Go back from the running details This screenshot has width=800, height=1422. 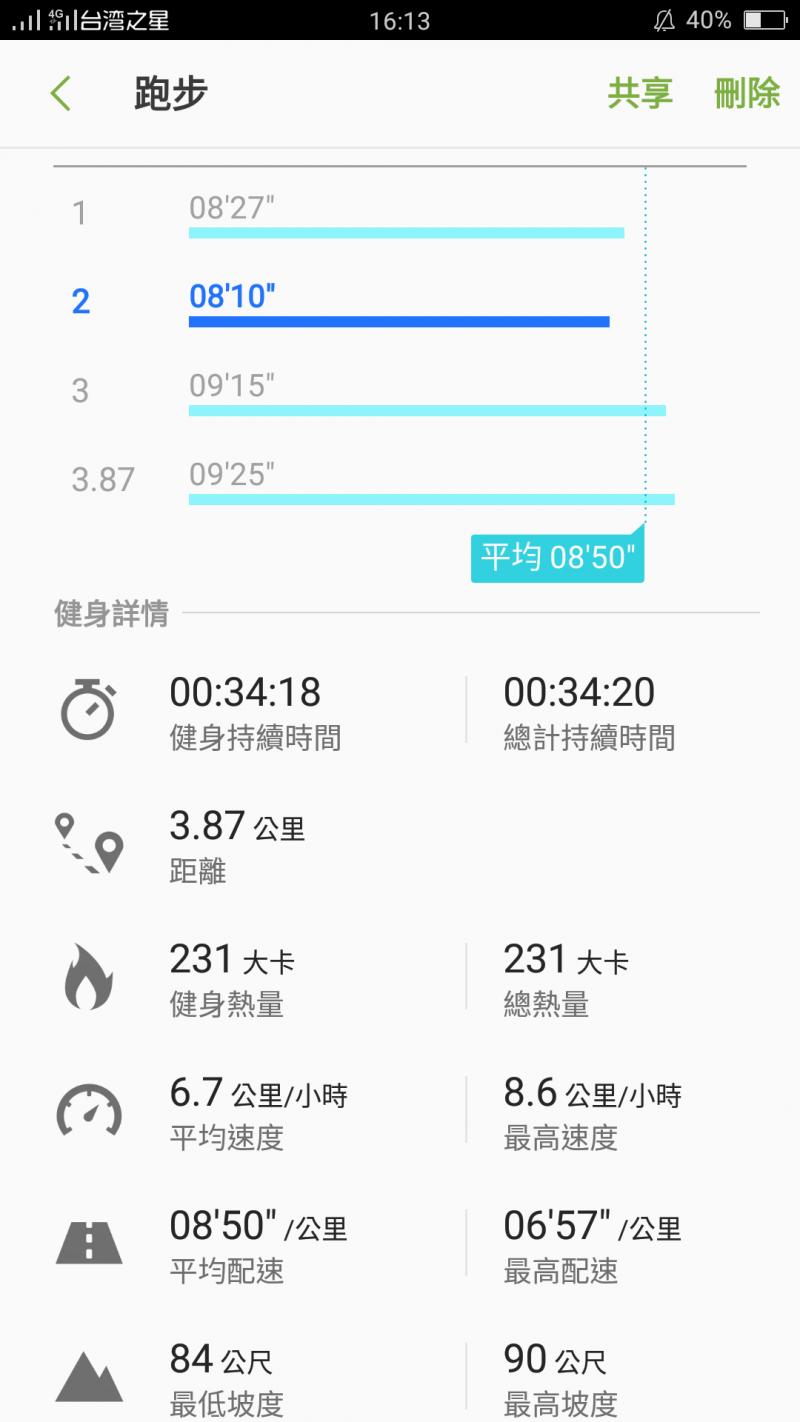61,94
